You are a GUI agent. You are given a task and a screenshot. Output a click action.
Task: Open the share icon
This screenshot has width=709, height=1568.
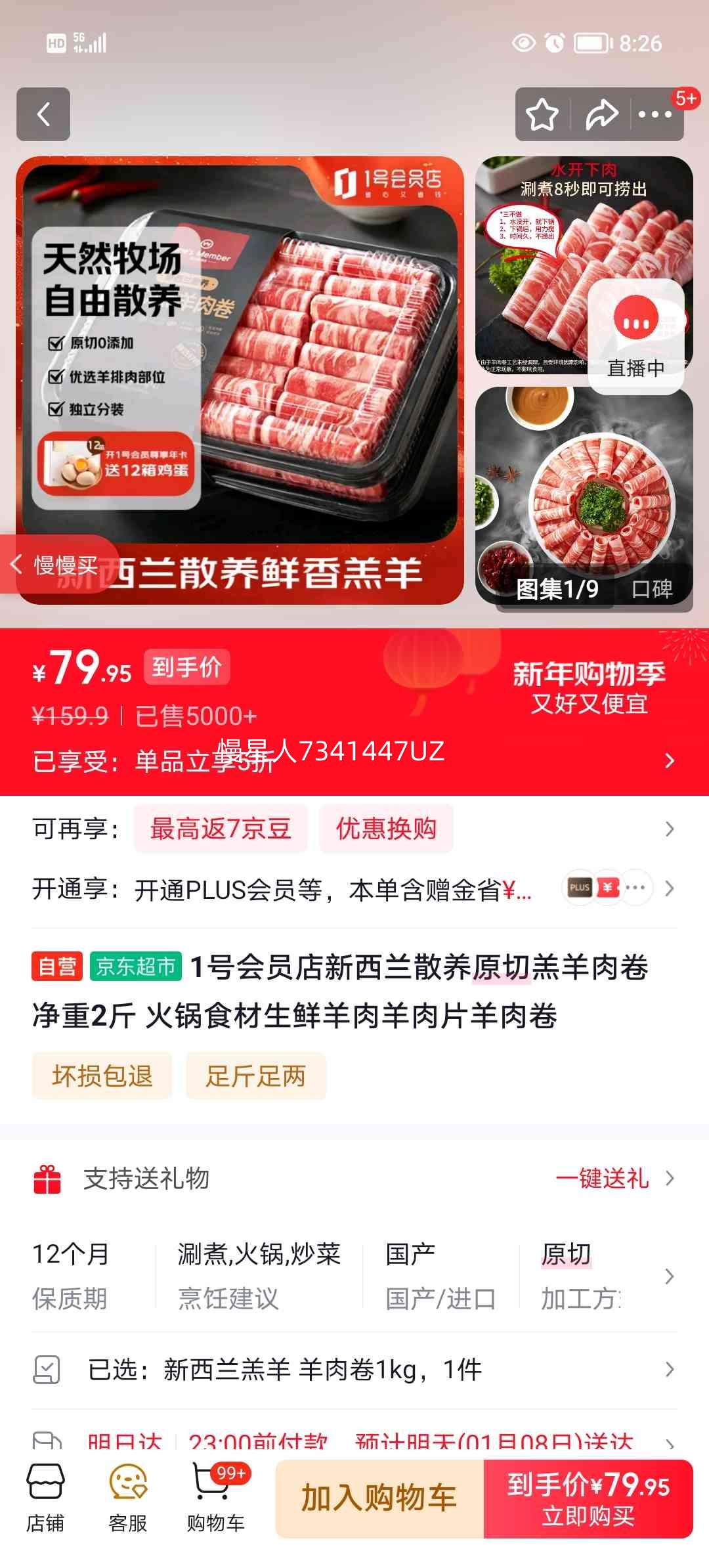tap(601, 114)
